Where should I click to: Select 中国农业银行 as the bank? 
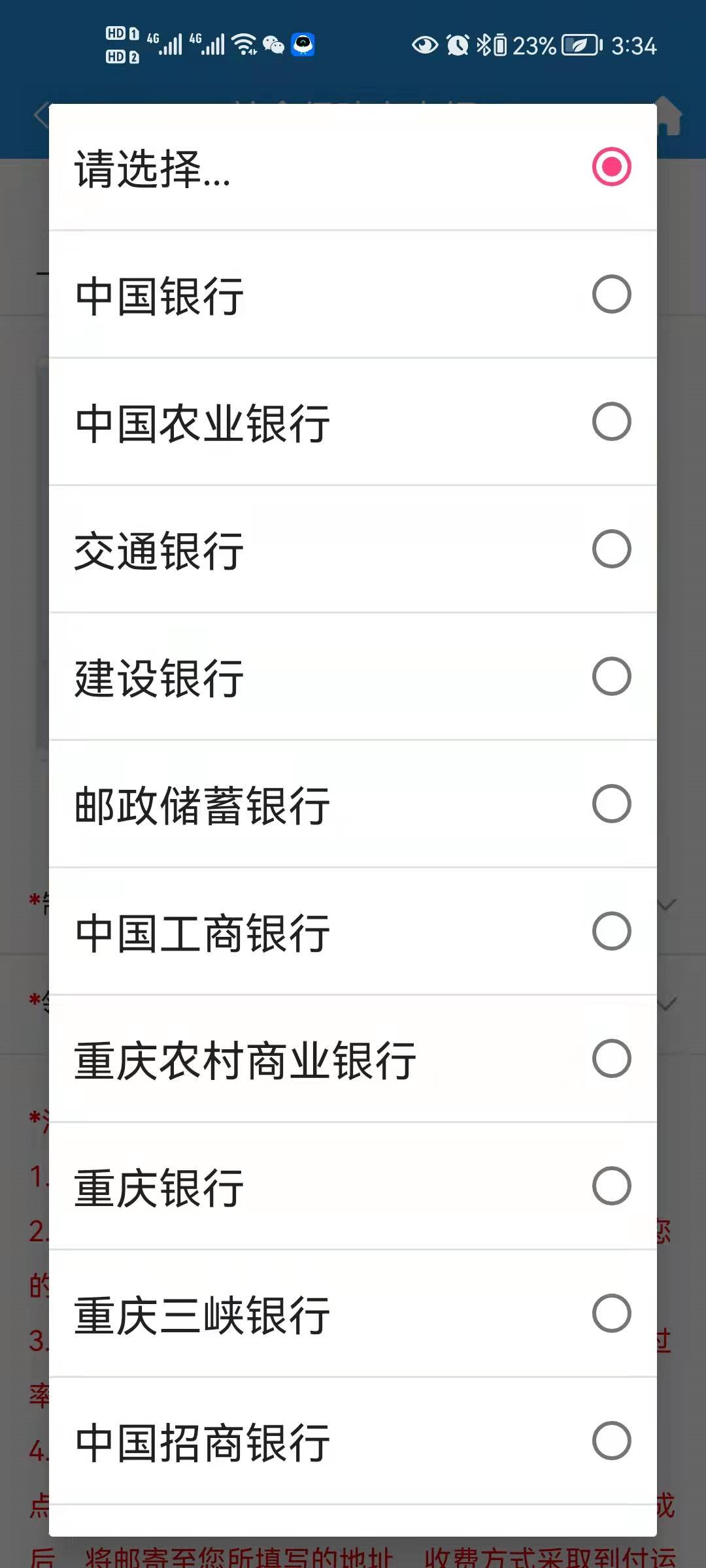pos(353,422)
